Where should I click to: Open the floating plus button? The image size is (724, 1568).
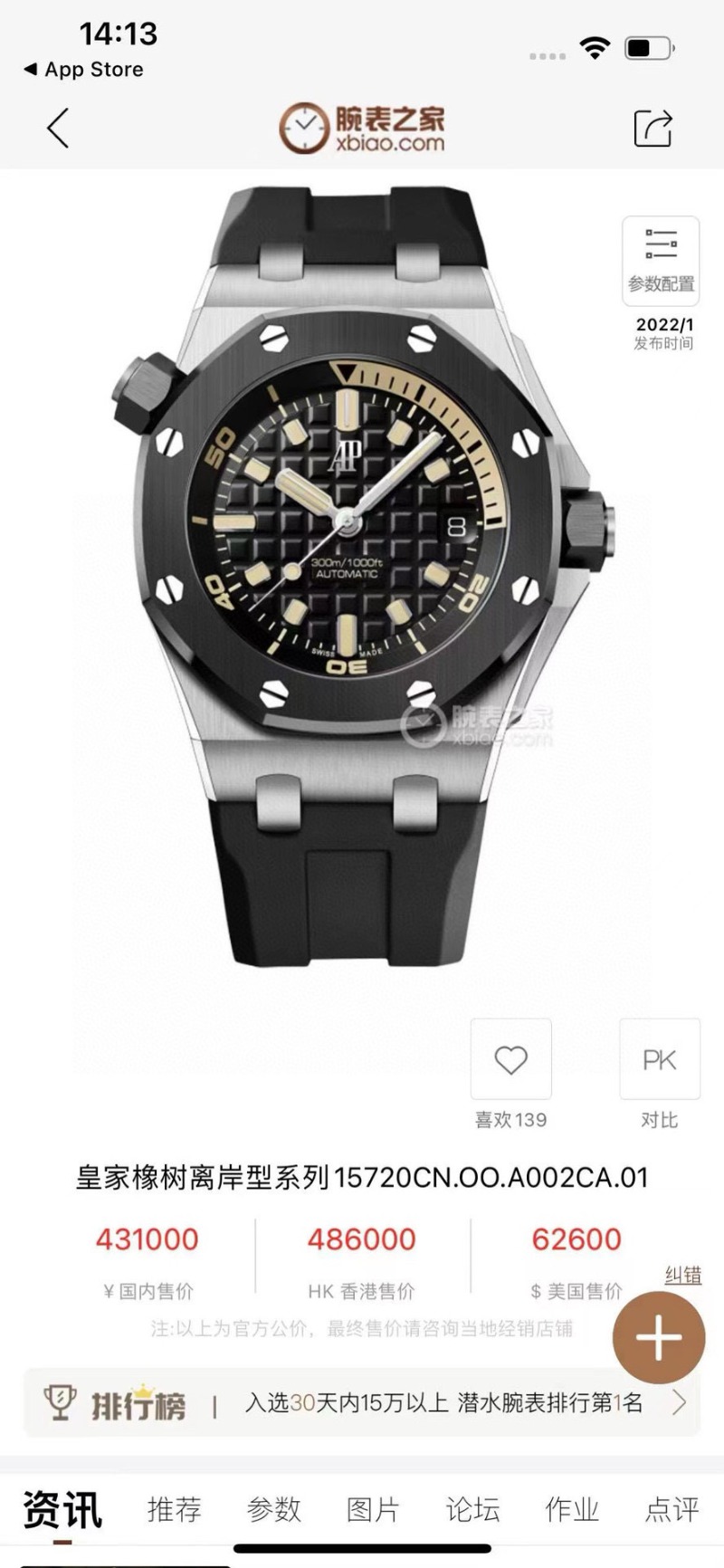(x=658, y=1337)
